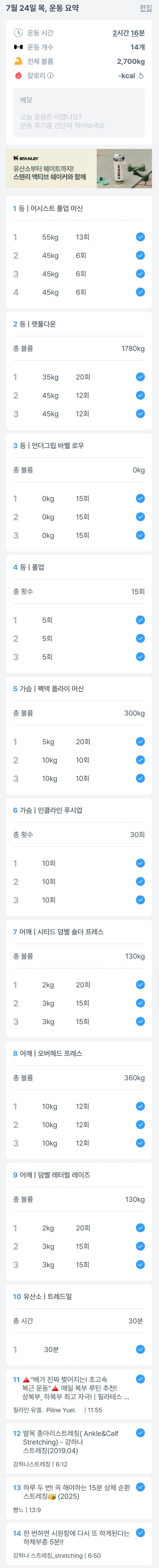Open the 칼로리 info icon
This screenshot has height=1568, width=159.
click(x=51, y=75)
